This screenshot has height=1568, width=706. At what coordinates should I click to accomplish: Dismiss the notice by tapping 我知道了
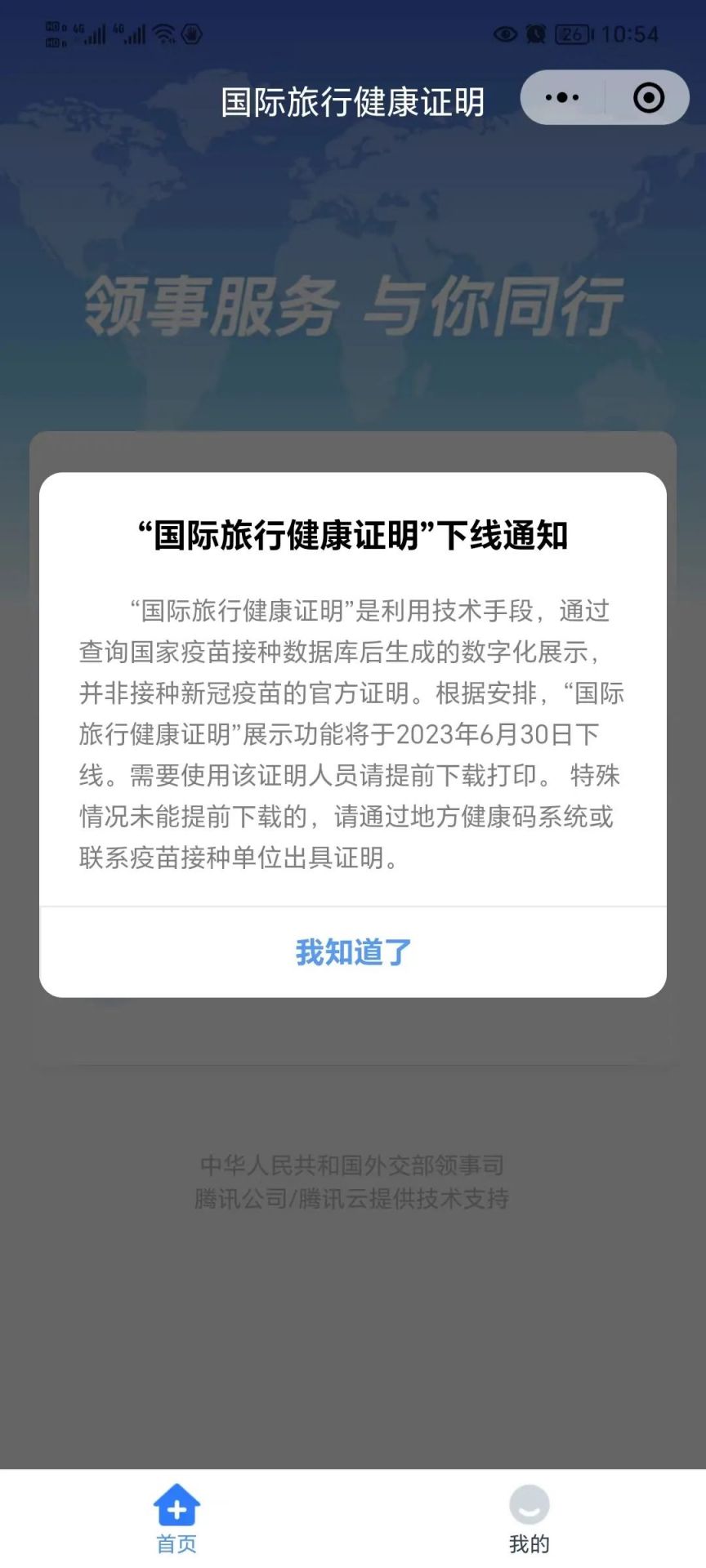pyautogui.click(x=353, y=952)
